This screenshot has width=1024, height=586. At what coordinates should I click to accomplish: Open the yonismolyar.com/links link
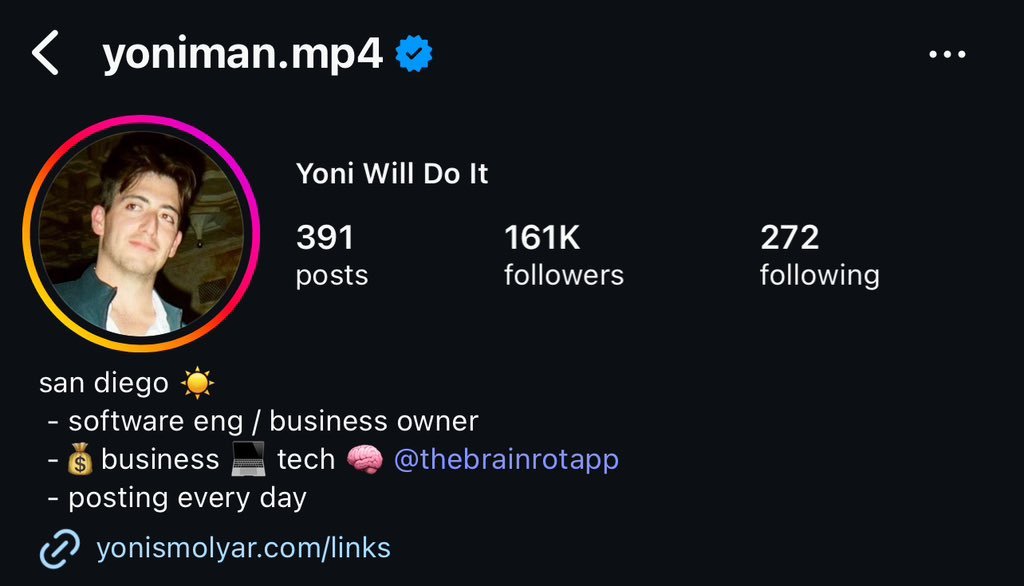pos(243,547)
